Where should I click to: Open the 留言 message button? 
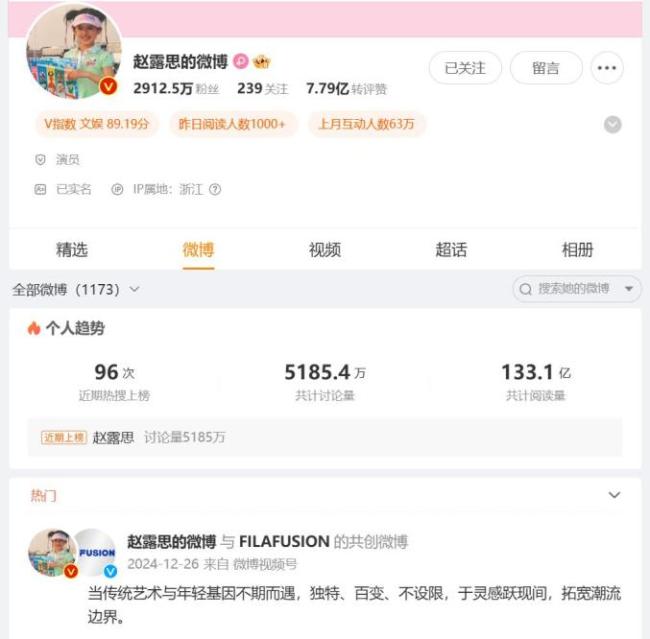pos(545,68)
